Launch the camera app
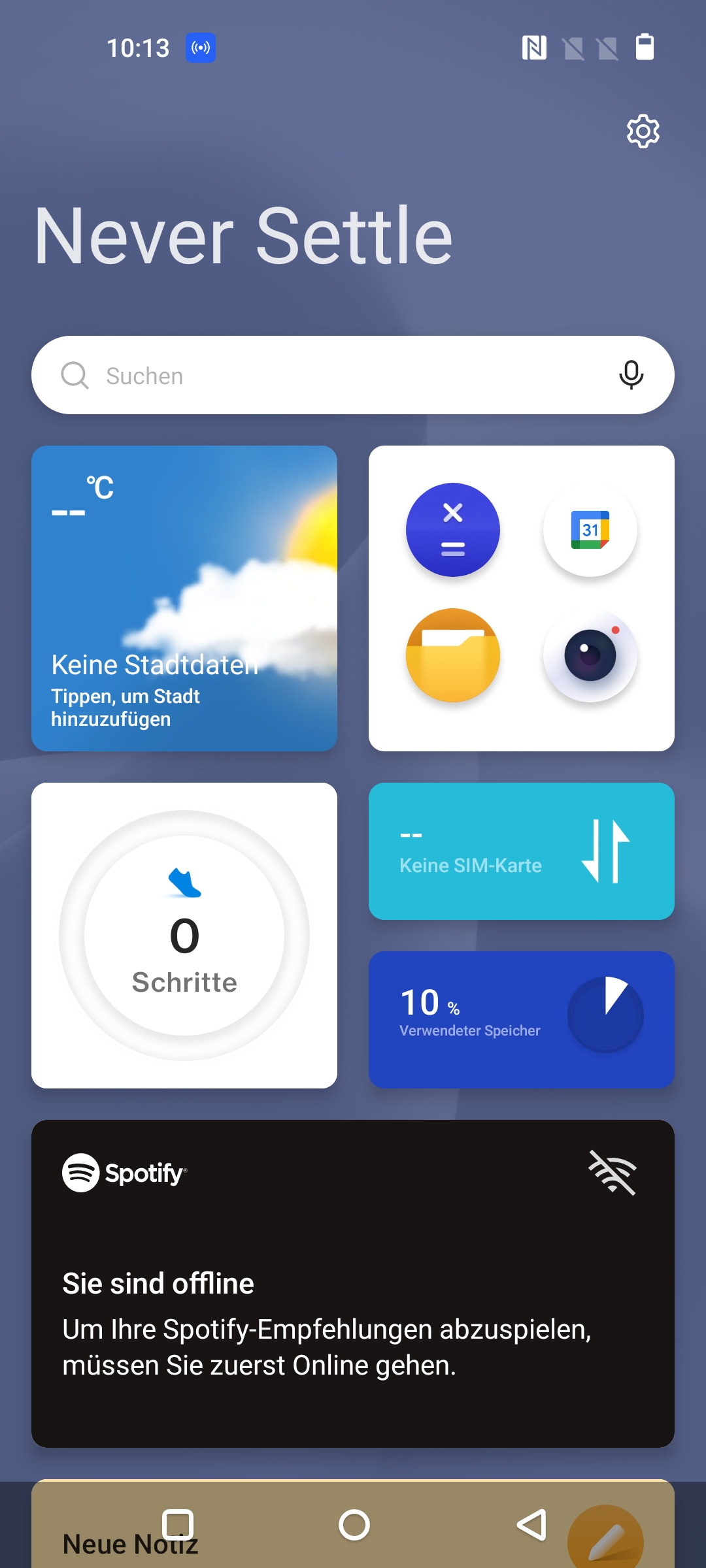706x1568 pixels. coord(590,655)
